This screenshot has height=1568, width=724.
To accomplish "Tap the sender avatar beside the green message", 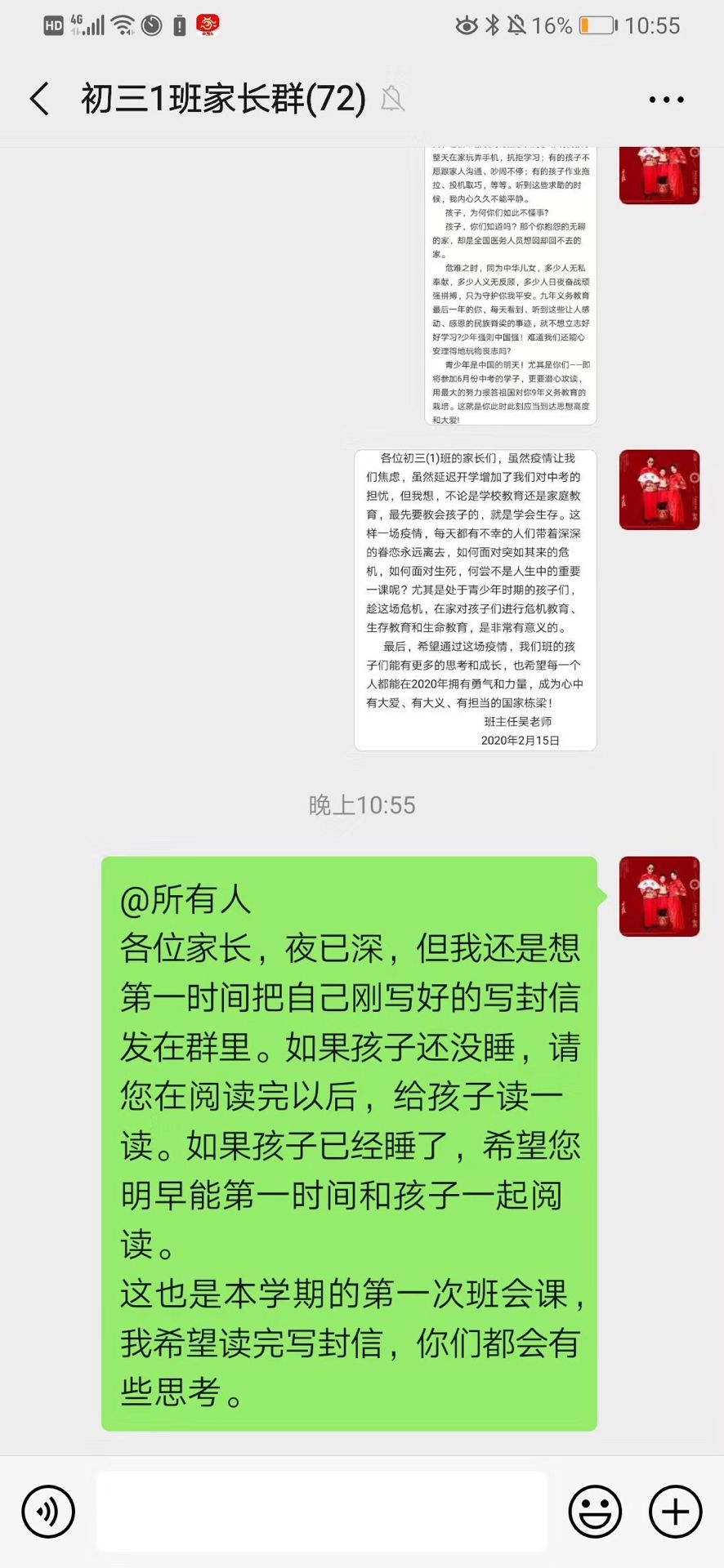I will (x=659, y=896).
